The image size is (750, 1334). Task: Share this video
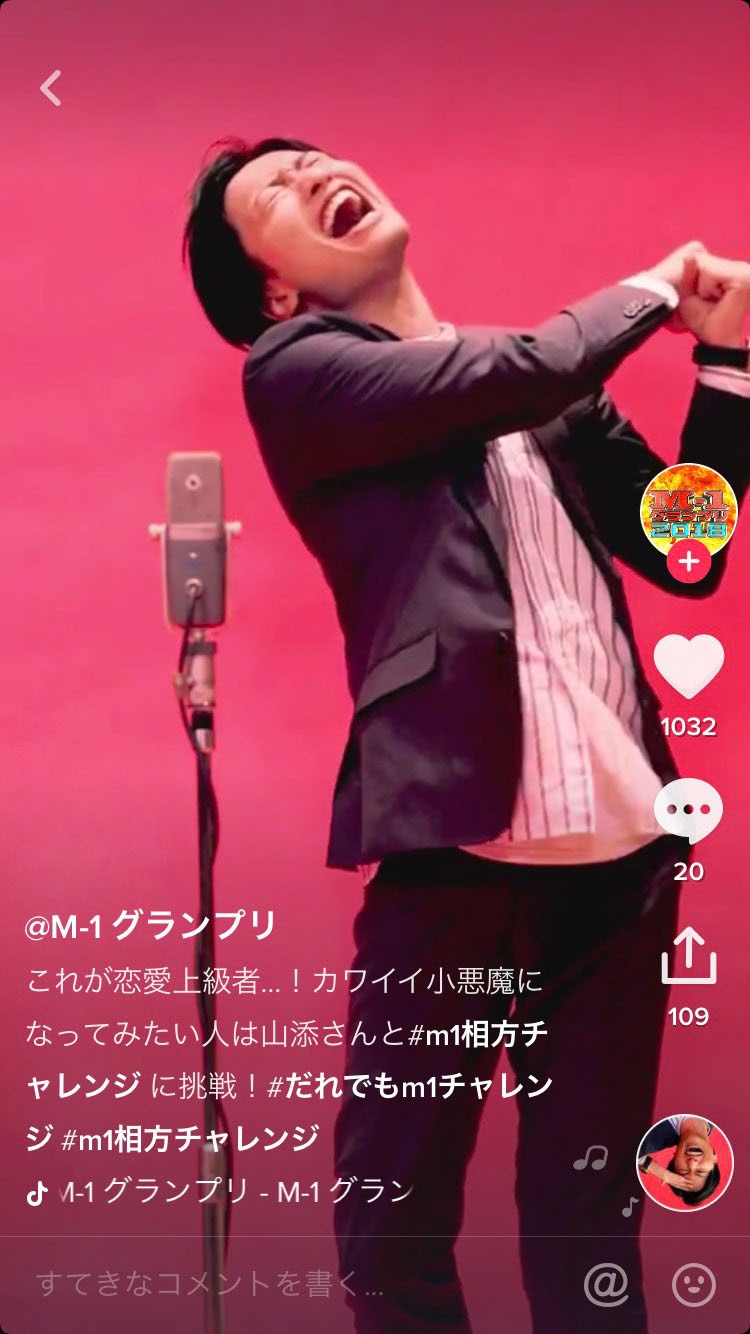click(688, 956)
